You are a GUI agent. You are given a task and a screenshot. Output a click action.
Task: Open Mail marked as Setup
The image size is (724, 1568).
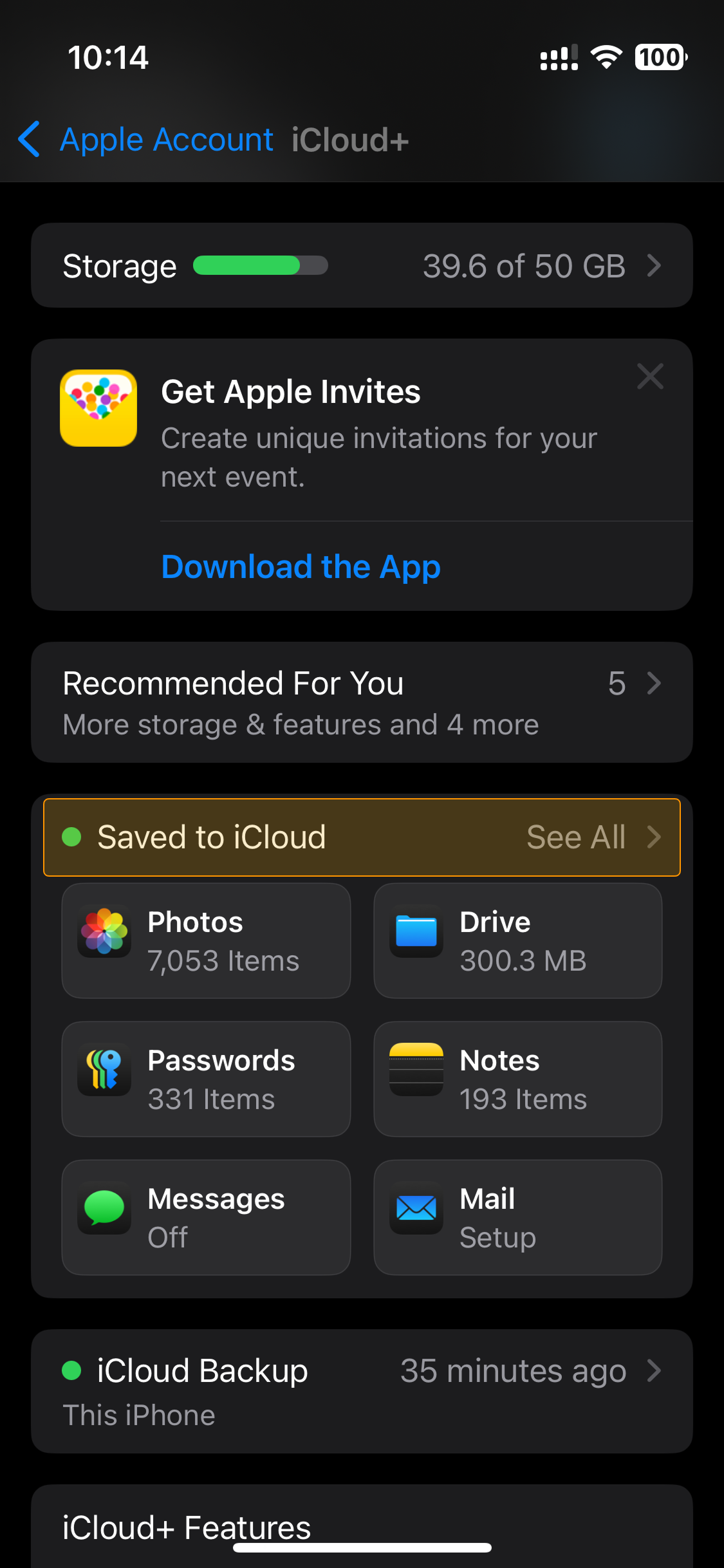[518, 1217]
